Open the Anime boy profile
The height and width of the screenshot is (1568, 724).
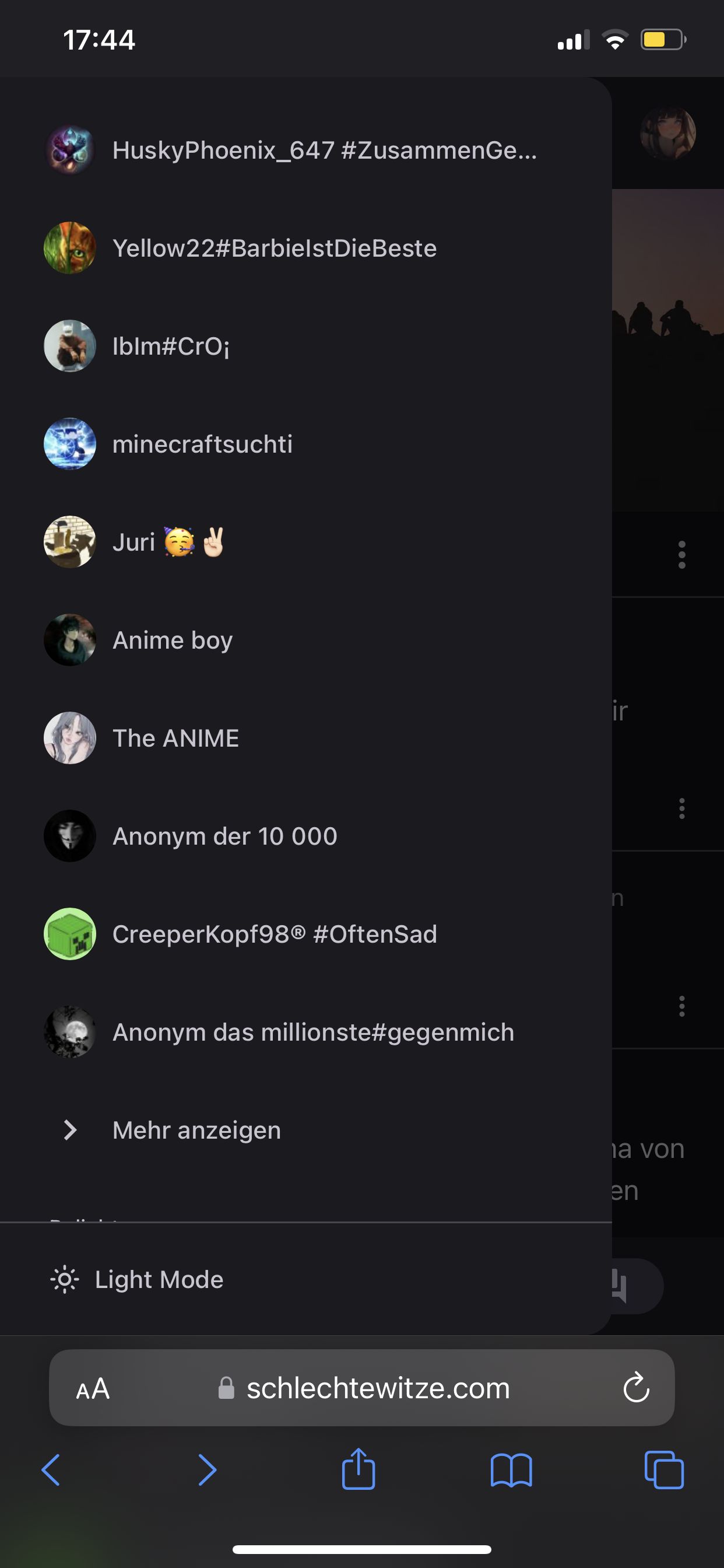[172, 640]
